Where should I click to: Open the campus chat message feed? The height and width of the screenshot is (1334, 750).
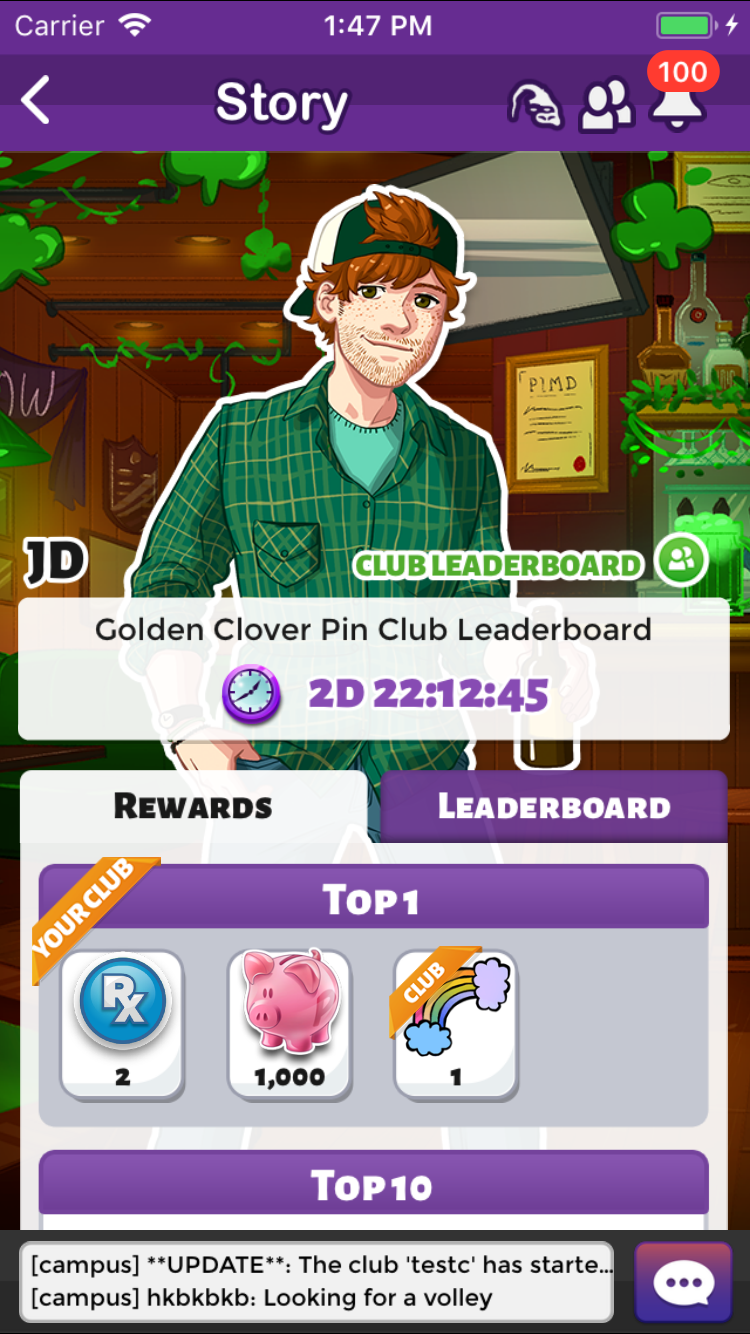(x=316, y=1281)
